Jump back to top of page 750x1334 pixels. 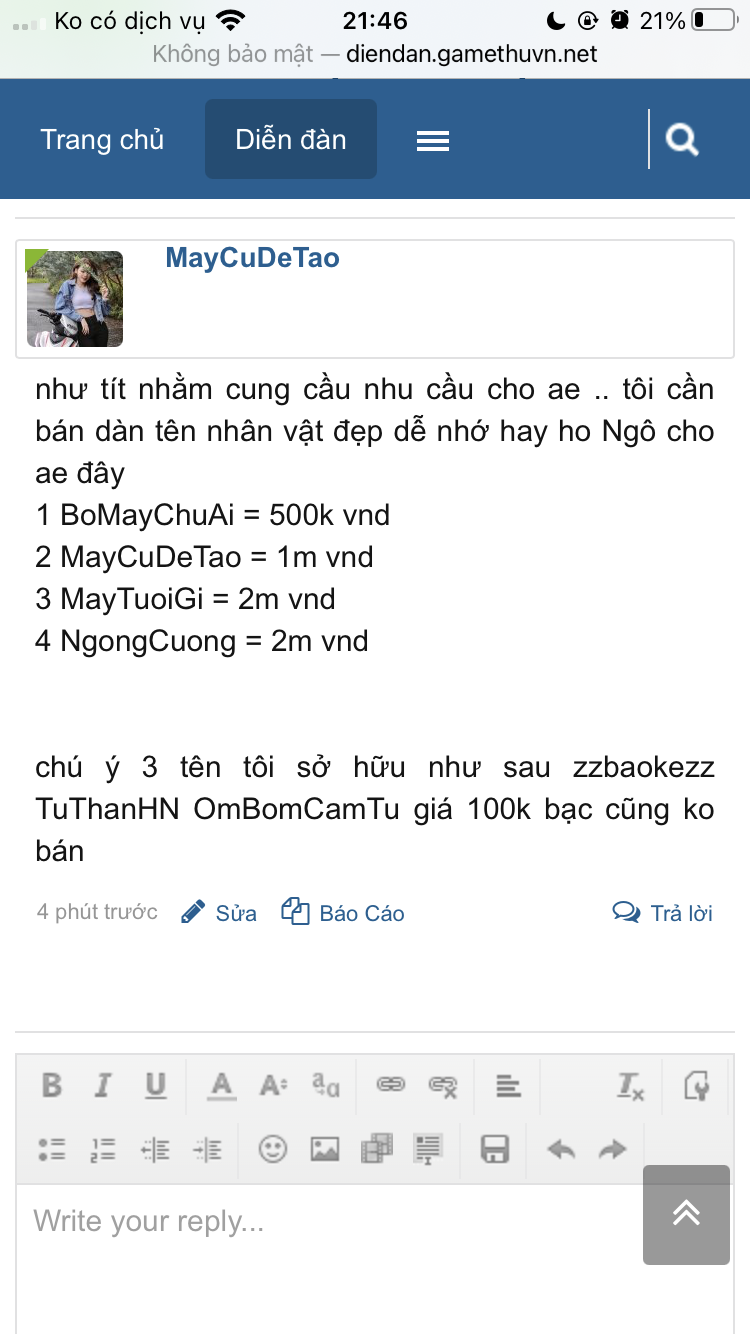[x=686, y=1214]
